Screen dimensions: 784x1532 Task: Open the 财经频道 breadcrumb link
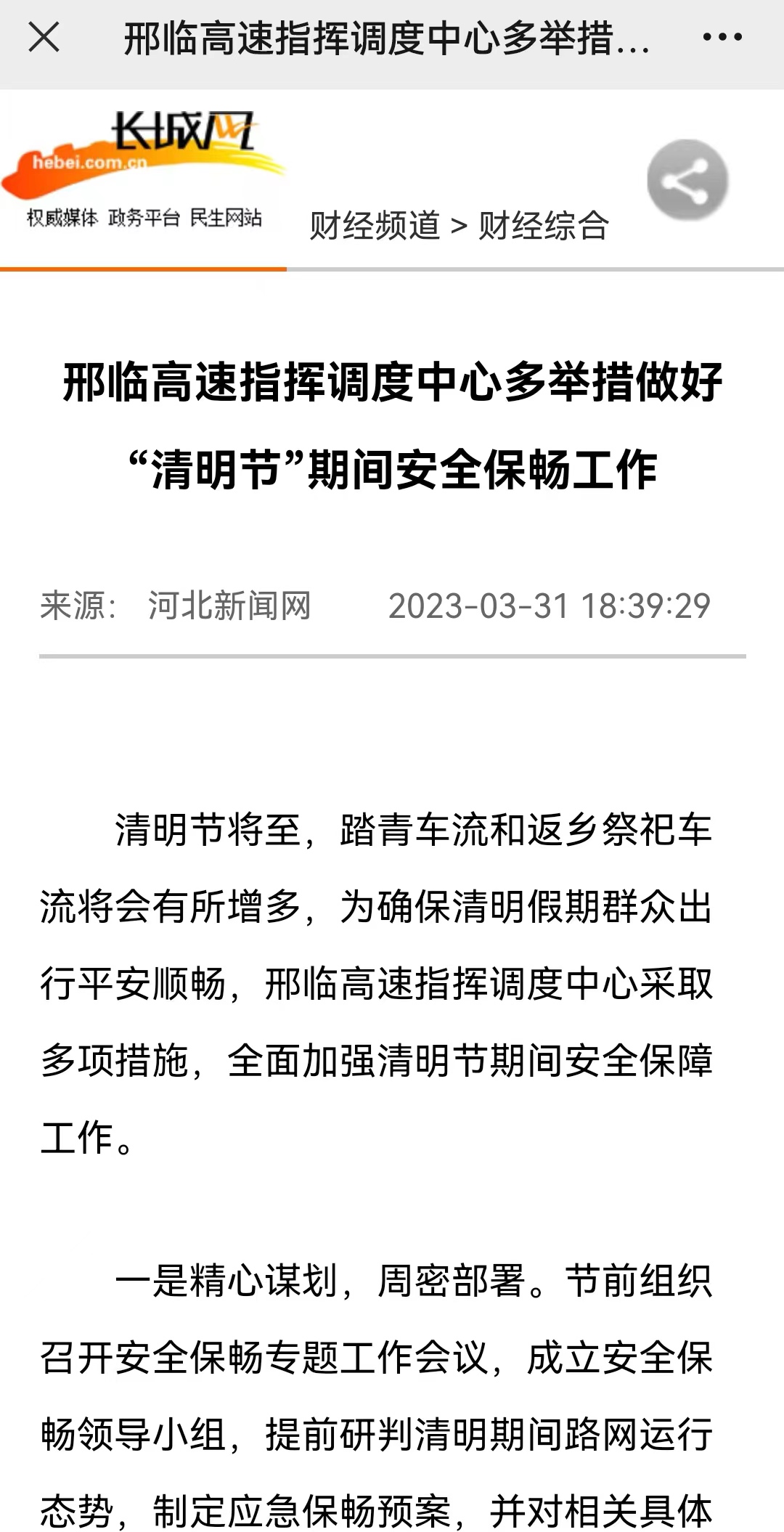click(375, 225)
